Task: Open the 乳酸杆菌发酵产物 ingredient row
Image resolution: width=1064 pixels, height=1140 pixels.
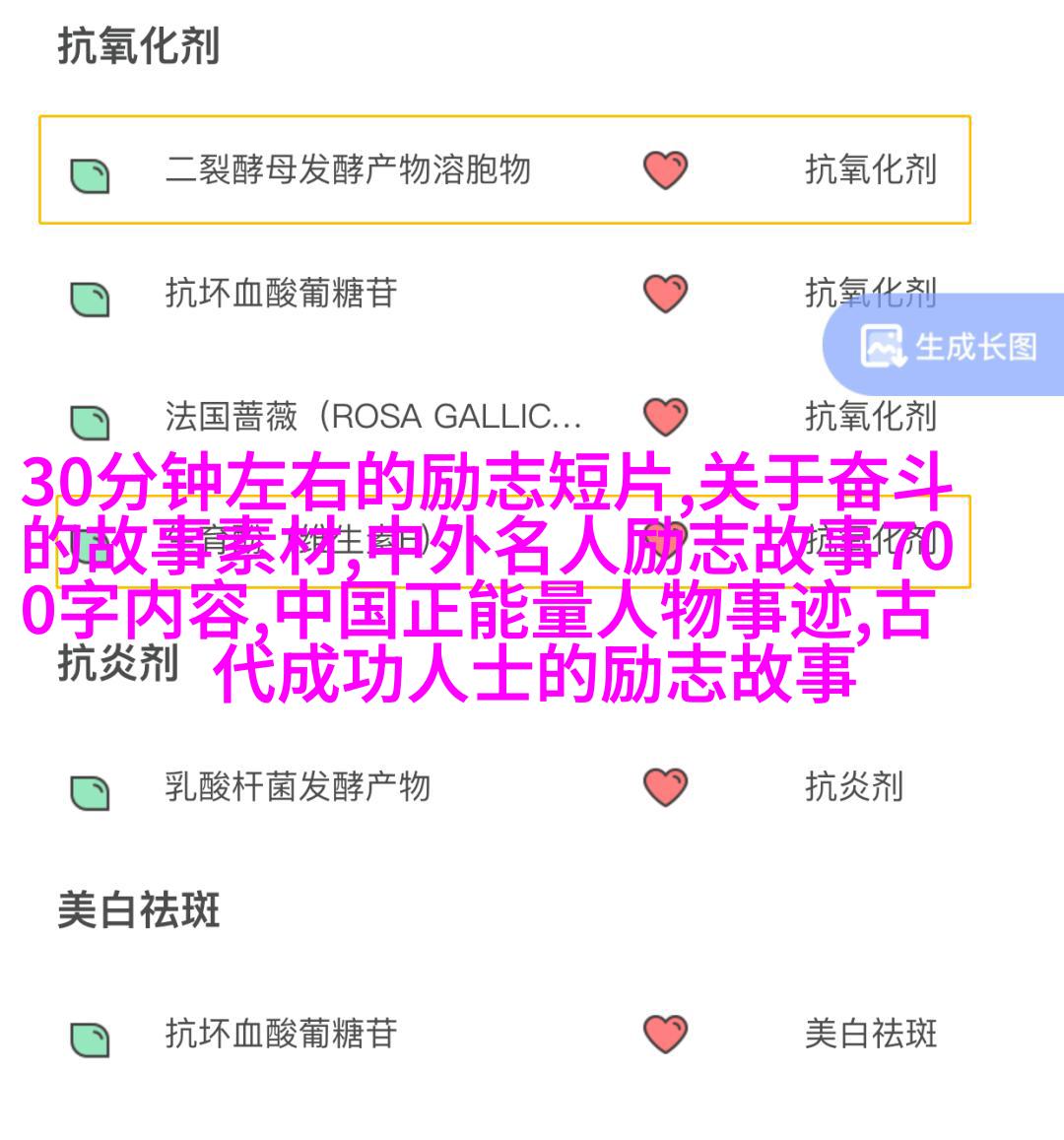Action: coord(298,786)
